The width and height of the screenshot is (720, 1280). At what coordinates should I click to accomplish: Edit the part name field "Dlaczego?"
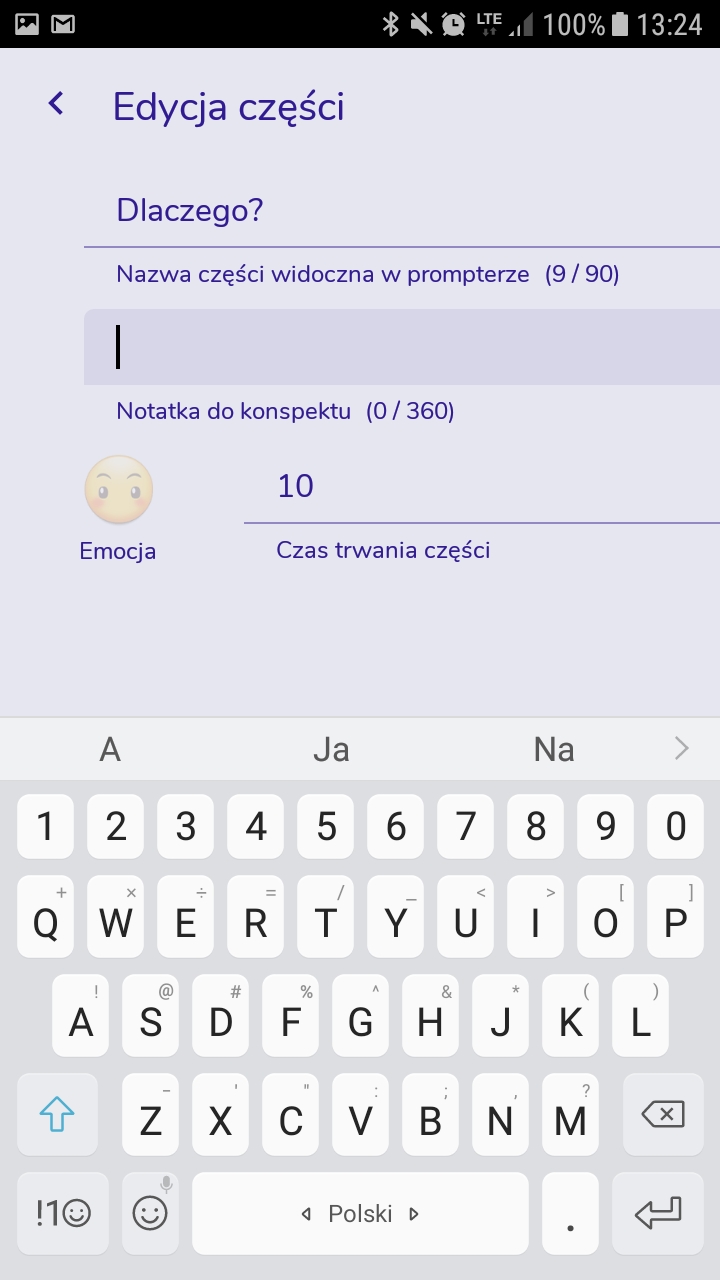[x=400, y=211]
